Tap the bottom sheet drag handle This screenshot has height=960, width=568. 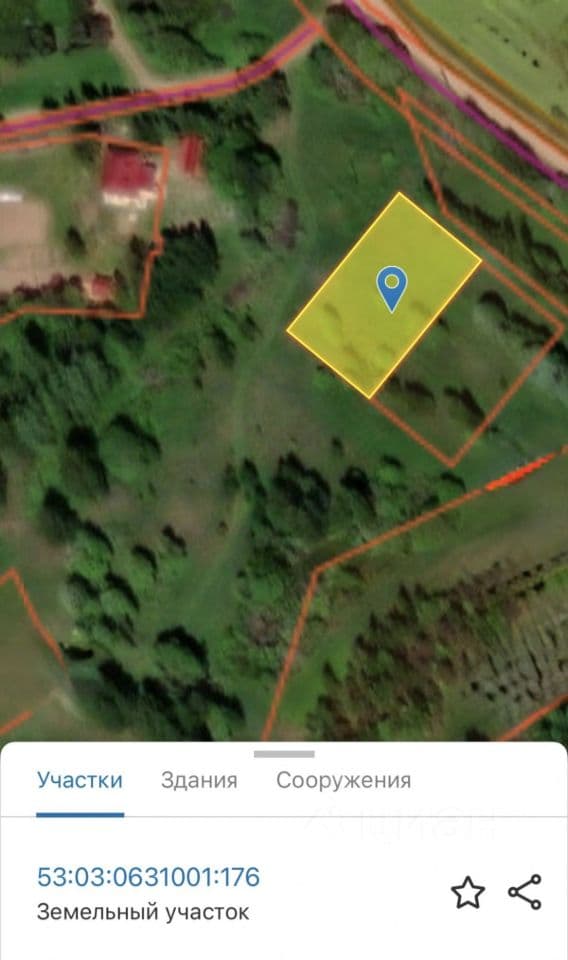(x=284, y=754)
